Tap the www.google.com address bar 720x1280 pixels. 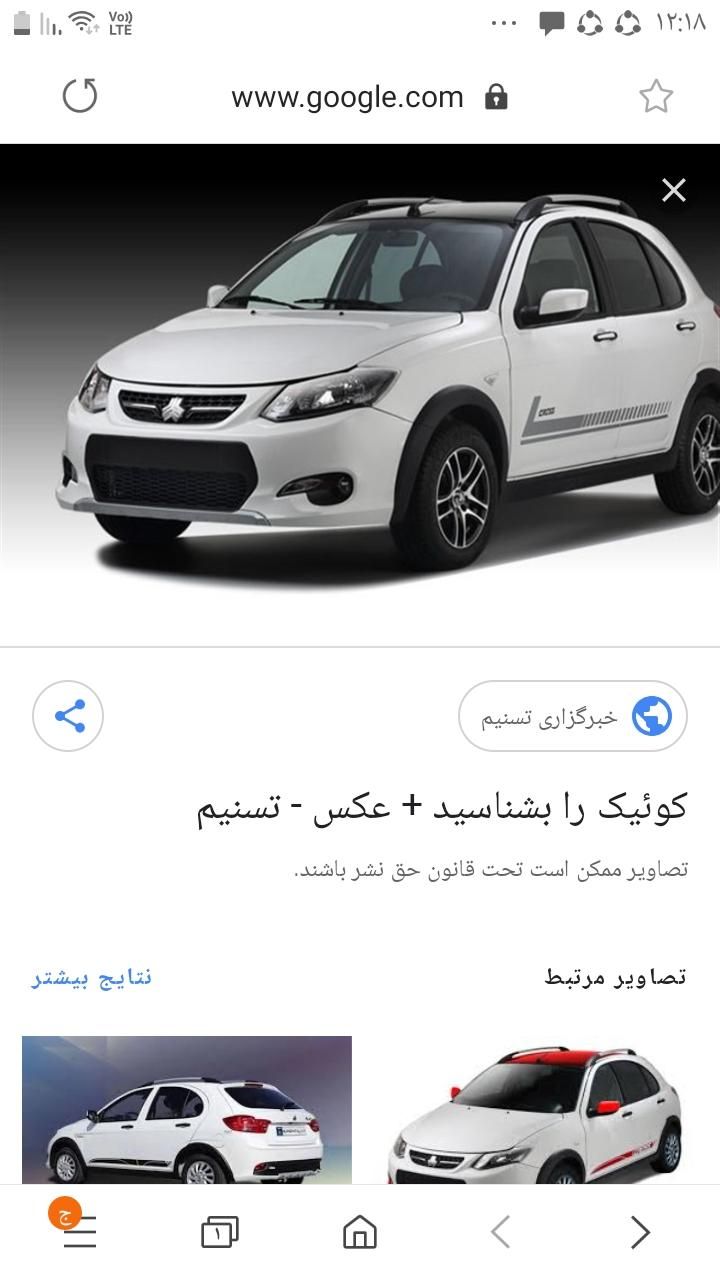pos(347,97)
